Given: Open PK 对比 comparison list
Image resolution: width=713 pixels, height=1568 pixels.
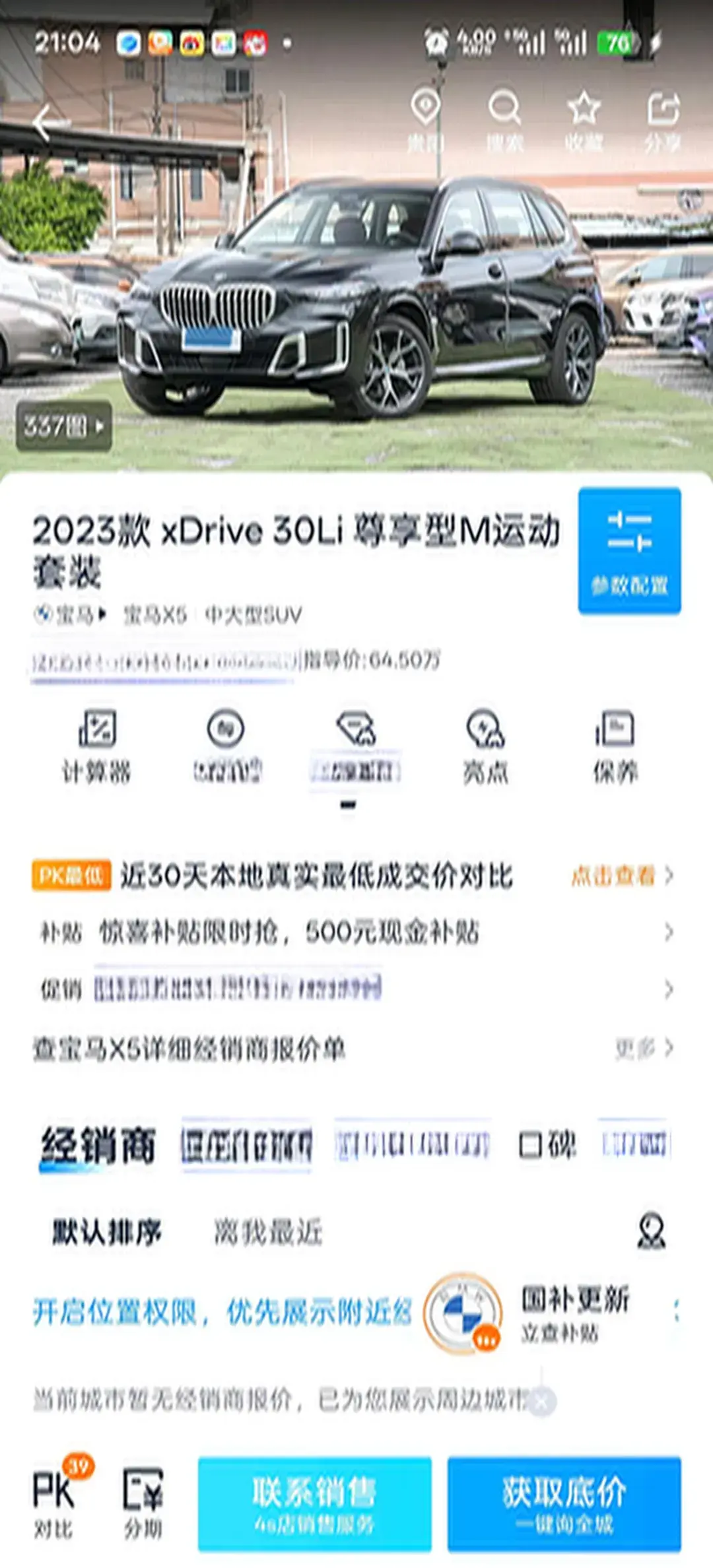Looking at the screenshot, I should tap(54, 1502).
